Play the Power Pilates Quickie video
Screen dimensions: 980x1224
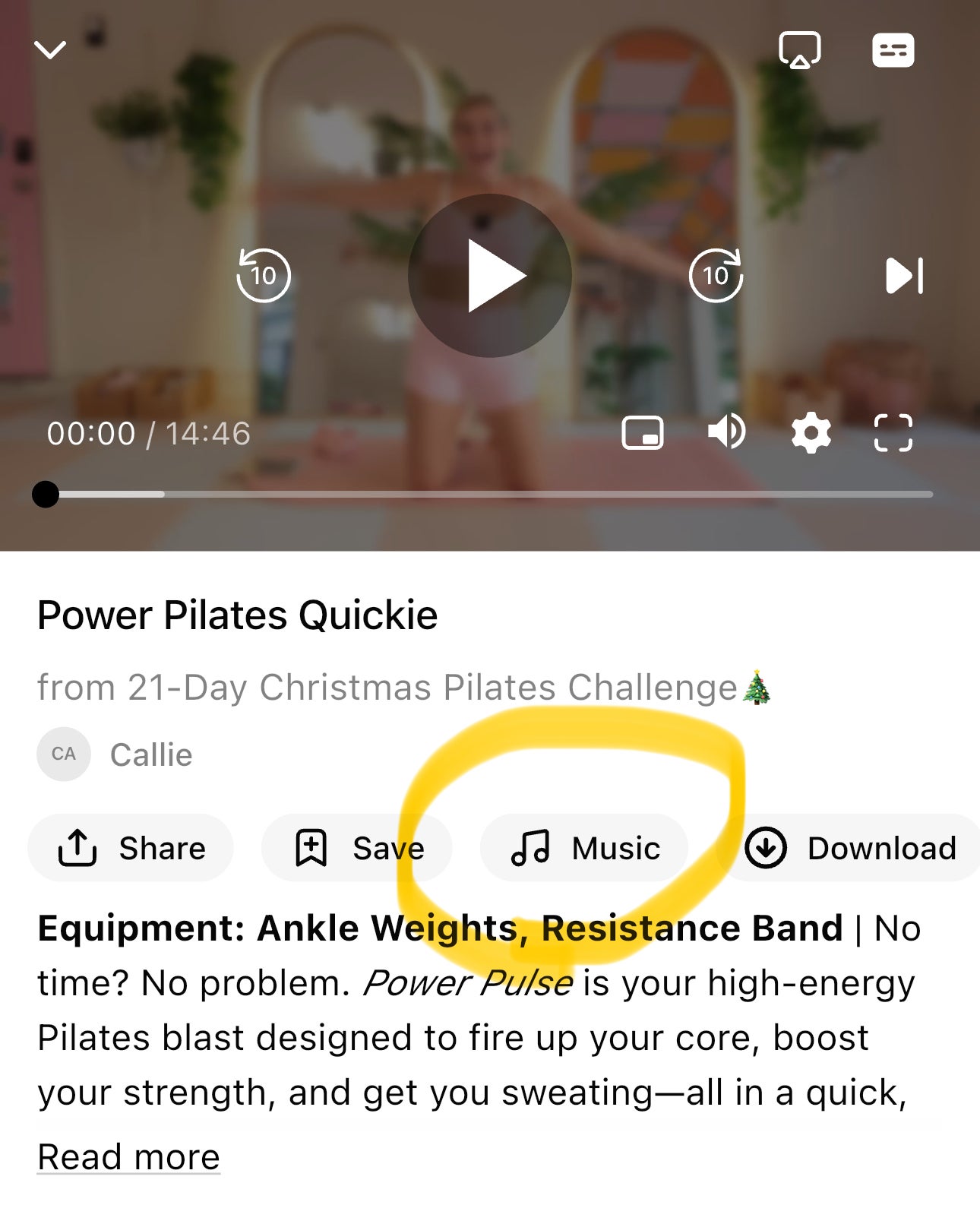(490, 275)
